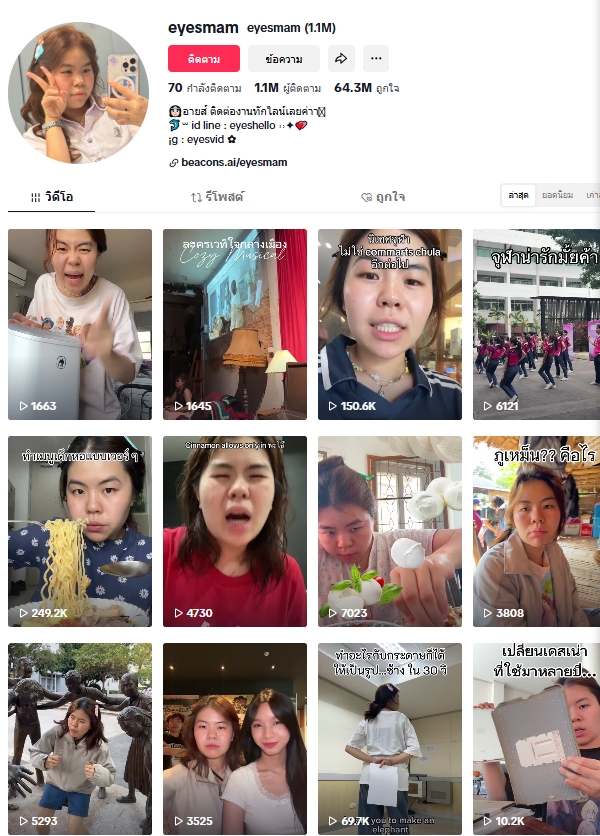The height and width of the screenshot is (836, 600).
Task: Follow eyesmam with the red ติดตาม button
Action: pos(204,58)
